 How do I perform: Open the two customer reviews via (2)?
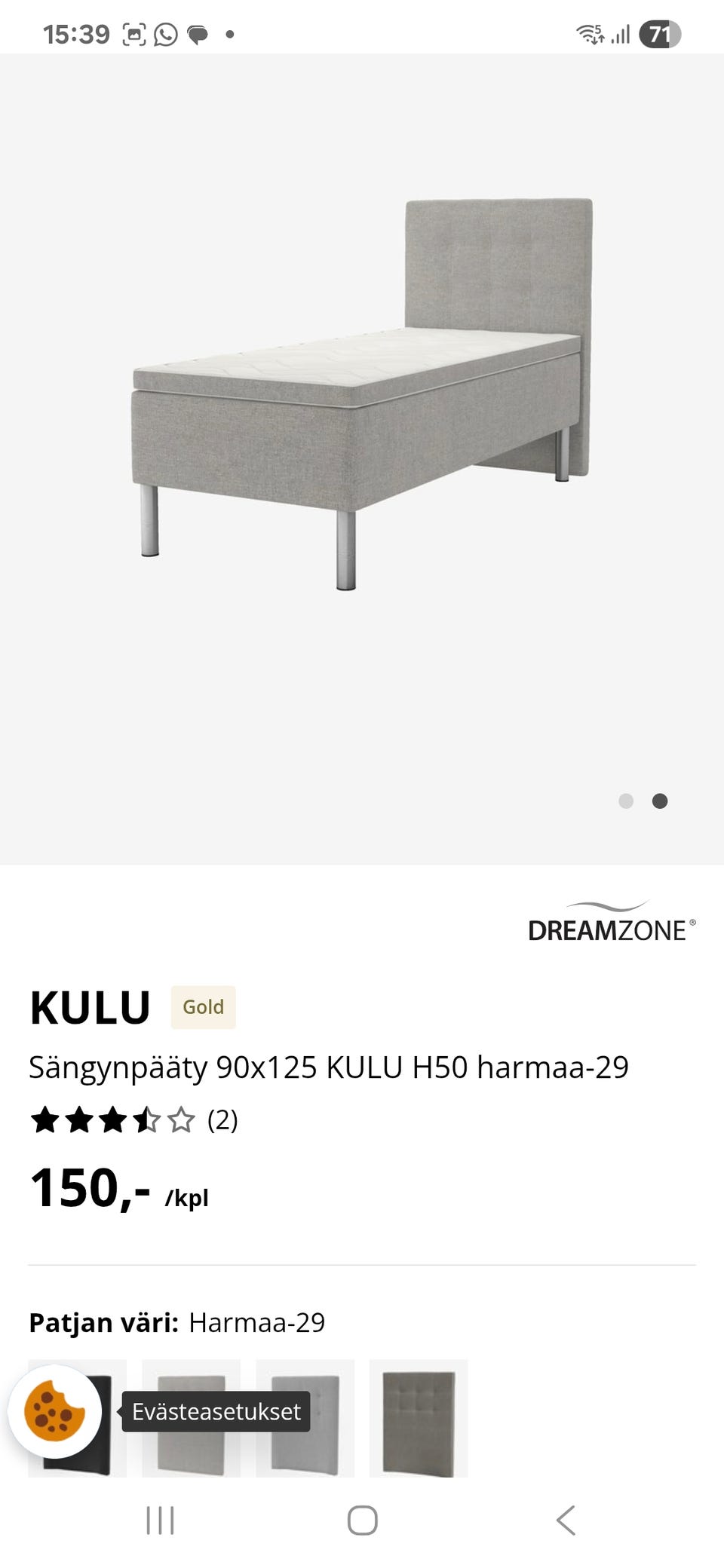pos(222,1122)
